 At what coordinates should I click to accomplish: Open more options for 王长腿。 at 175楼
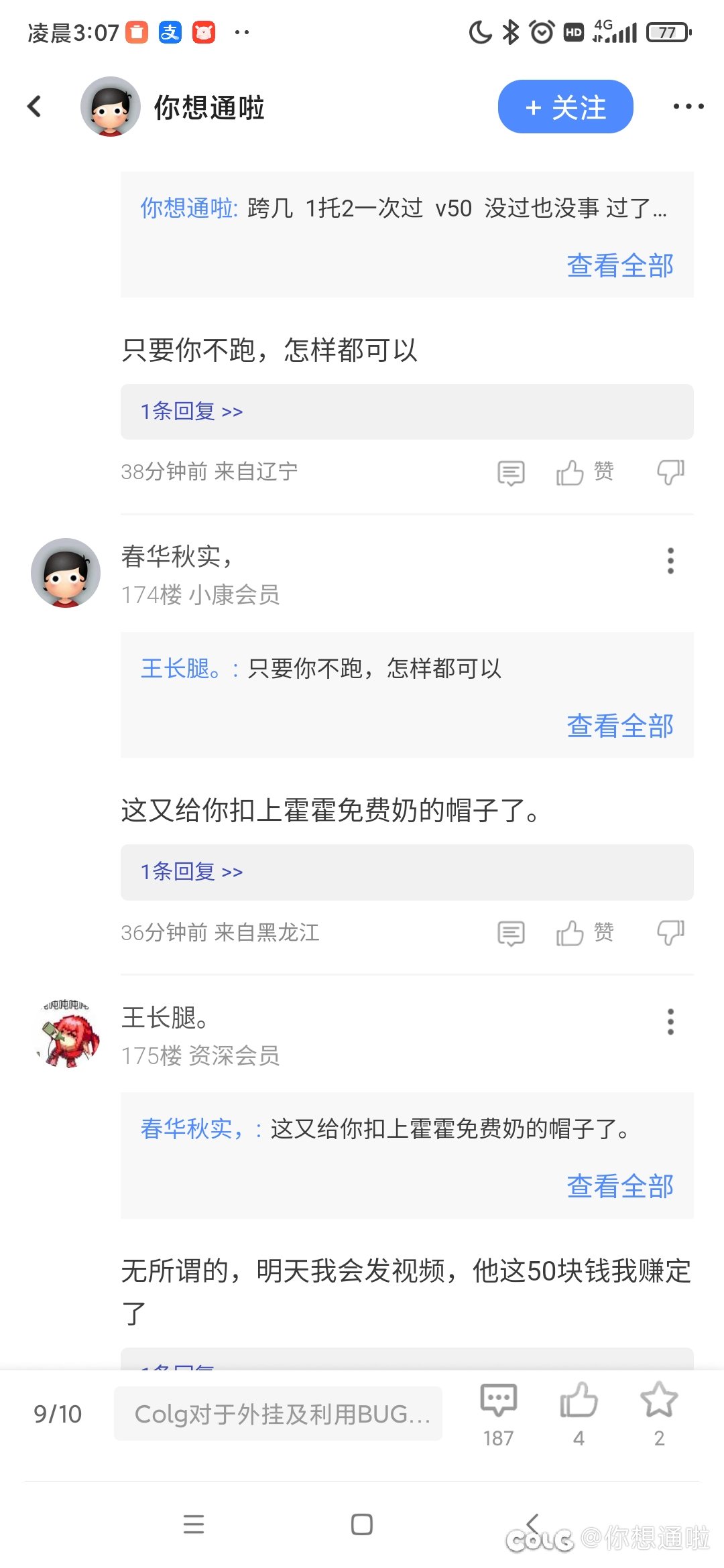670,1022
